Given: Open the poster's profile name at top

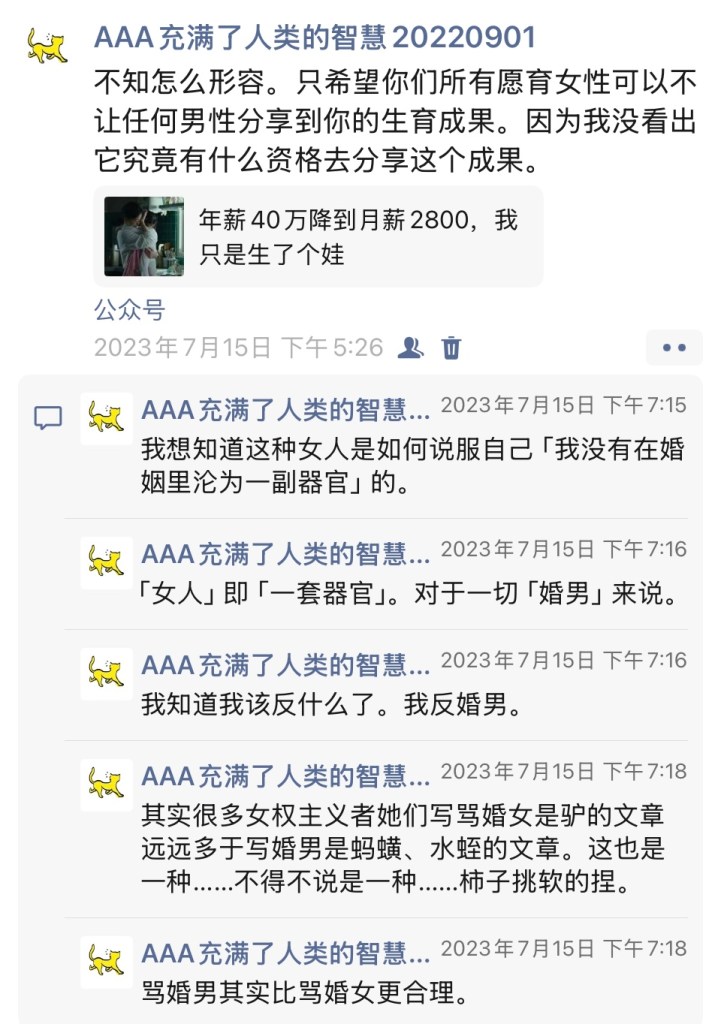Looking at the screenshot, I should click(315, 38).
